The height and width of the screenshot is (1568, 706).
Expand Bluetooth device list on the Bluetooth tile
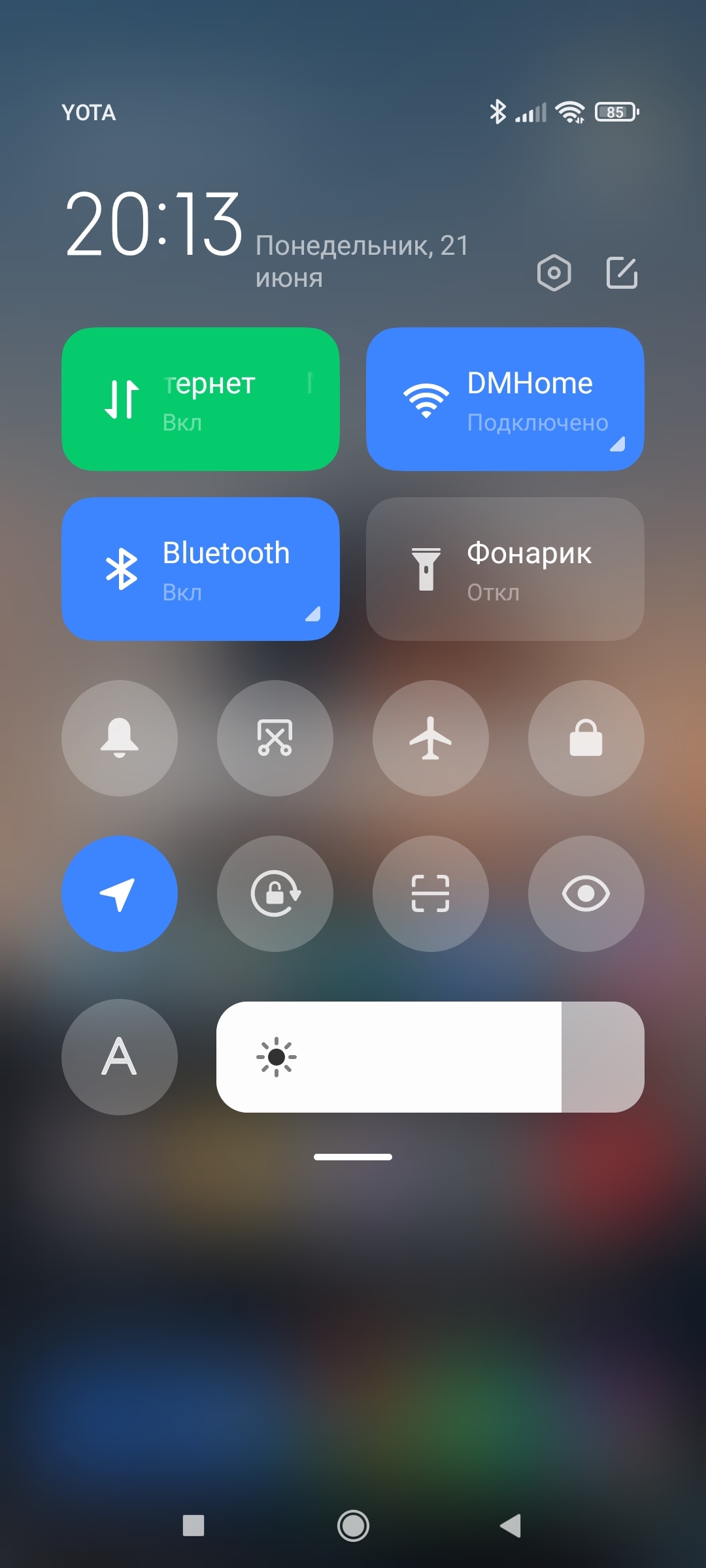[312, 614]
